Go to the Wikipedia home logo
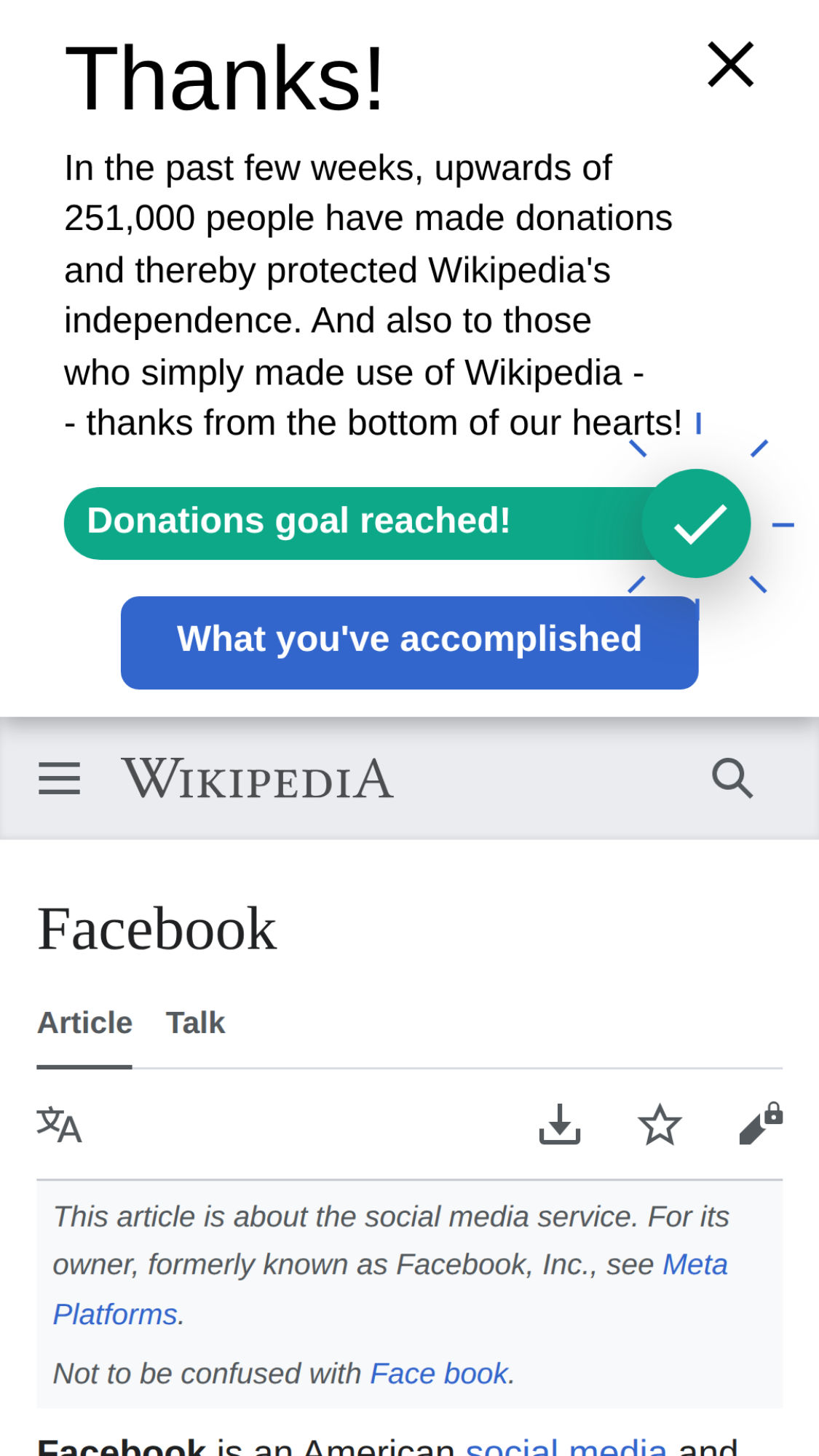Viewport: 819px width, 1456px height. [x=258, y=778]
